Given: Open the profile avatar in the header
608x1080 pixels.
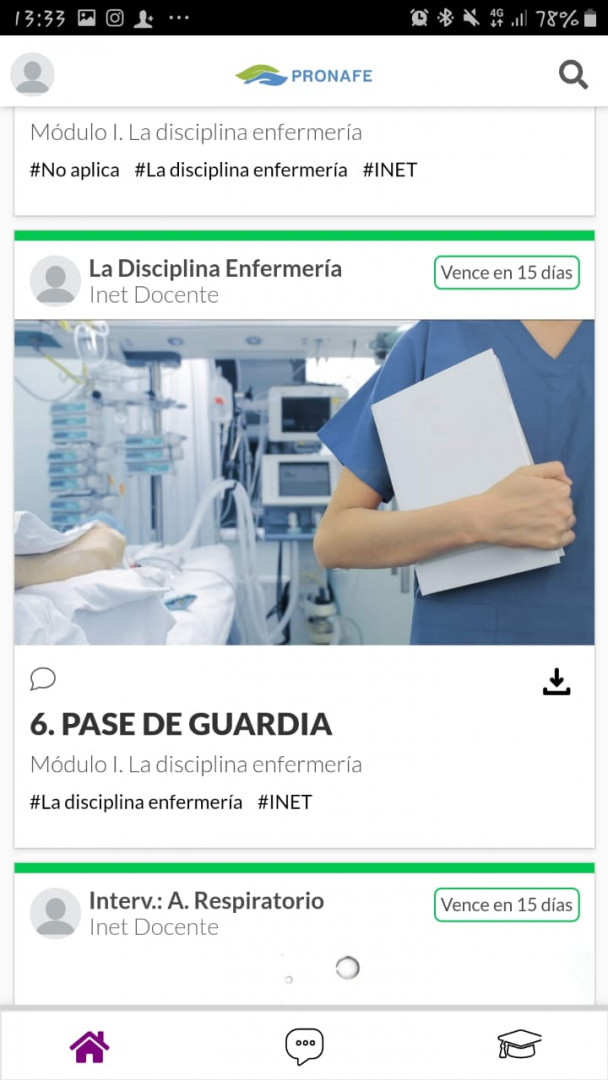Looking at the screenshot, I should click(32, 75).
